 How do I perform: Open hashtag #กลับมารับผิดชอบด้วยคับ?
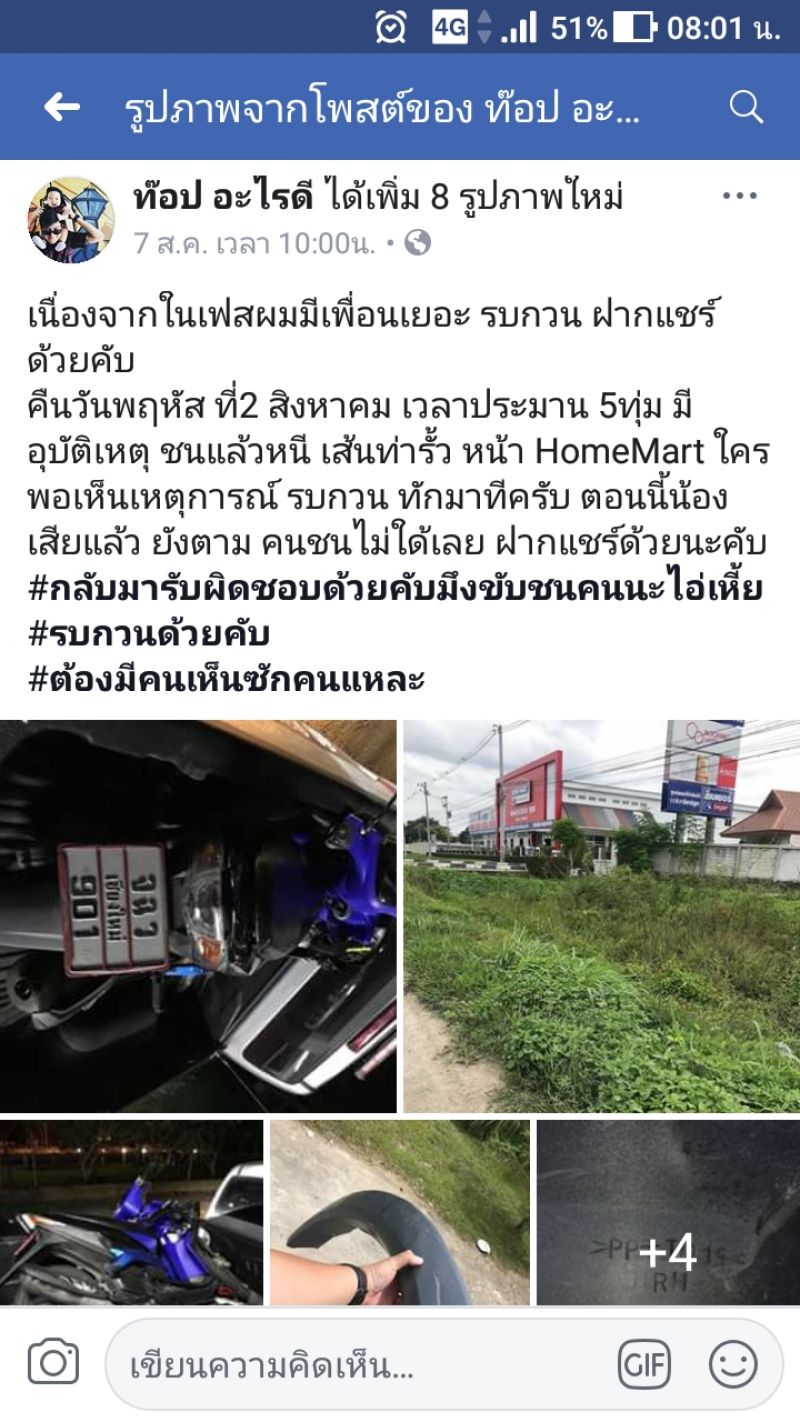[x=396, y=589]
